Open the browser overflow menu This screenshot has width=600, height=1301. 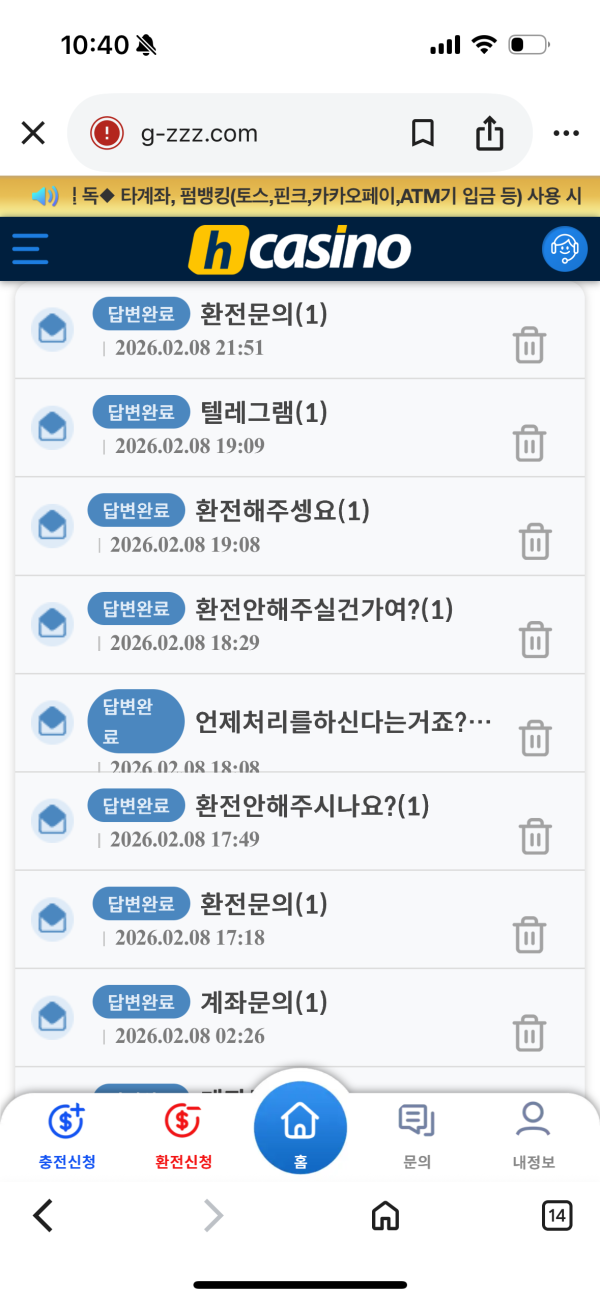pyautogui.click(x=566, y=133)
